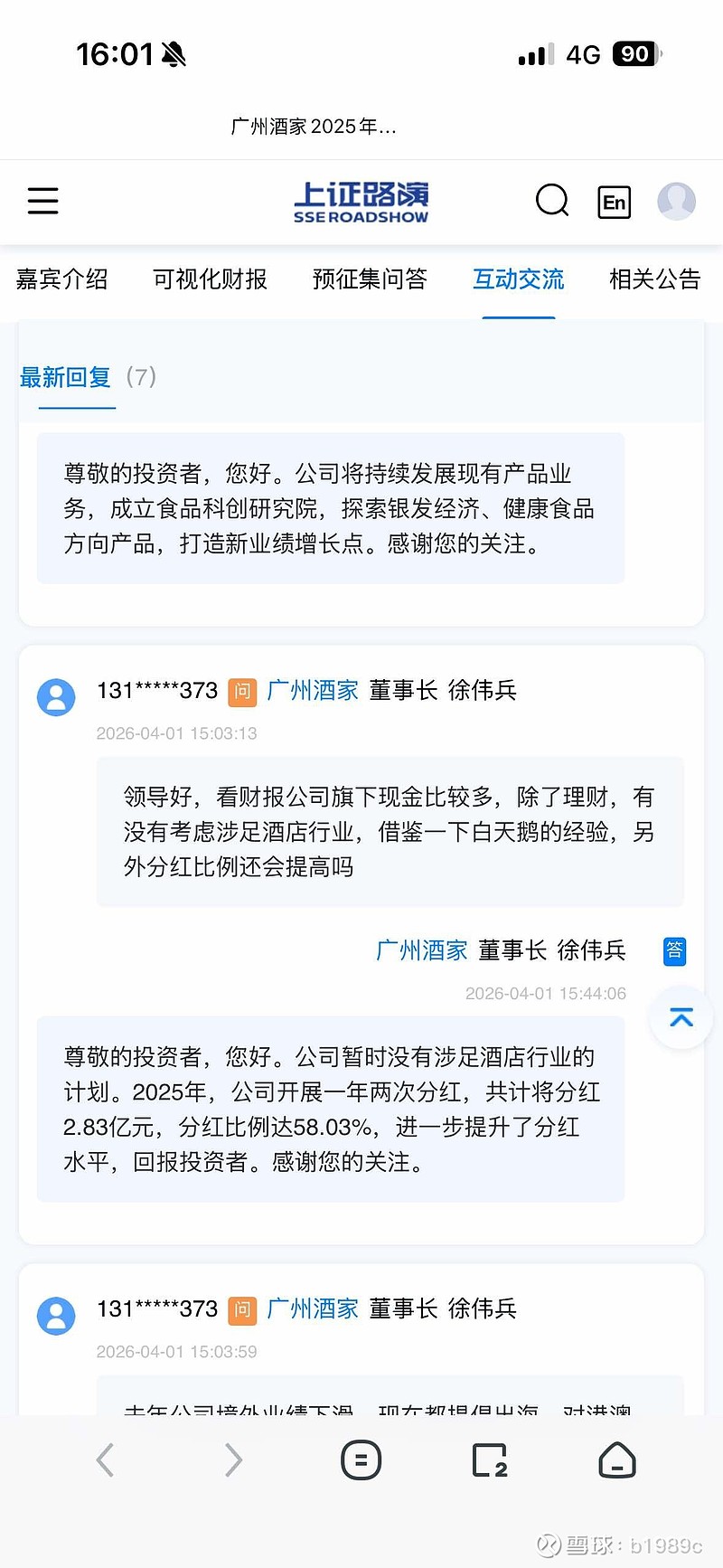Click the 最新回复 replies filter
Image resolution: width=723 pixels, height=1568 pixels.
[x=64, y=378]
